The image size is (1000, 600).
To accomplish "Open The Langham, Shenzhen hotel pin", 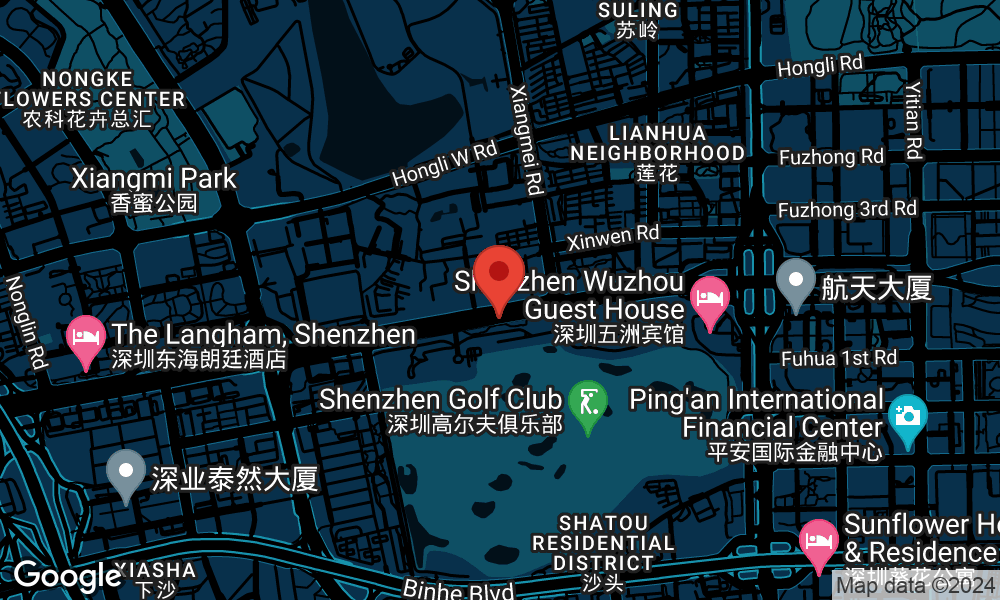I will pos(86,339).
